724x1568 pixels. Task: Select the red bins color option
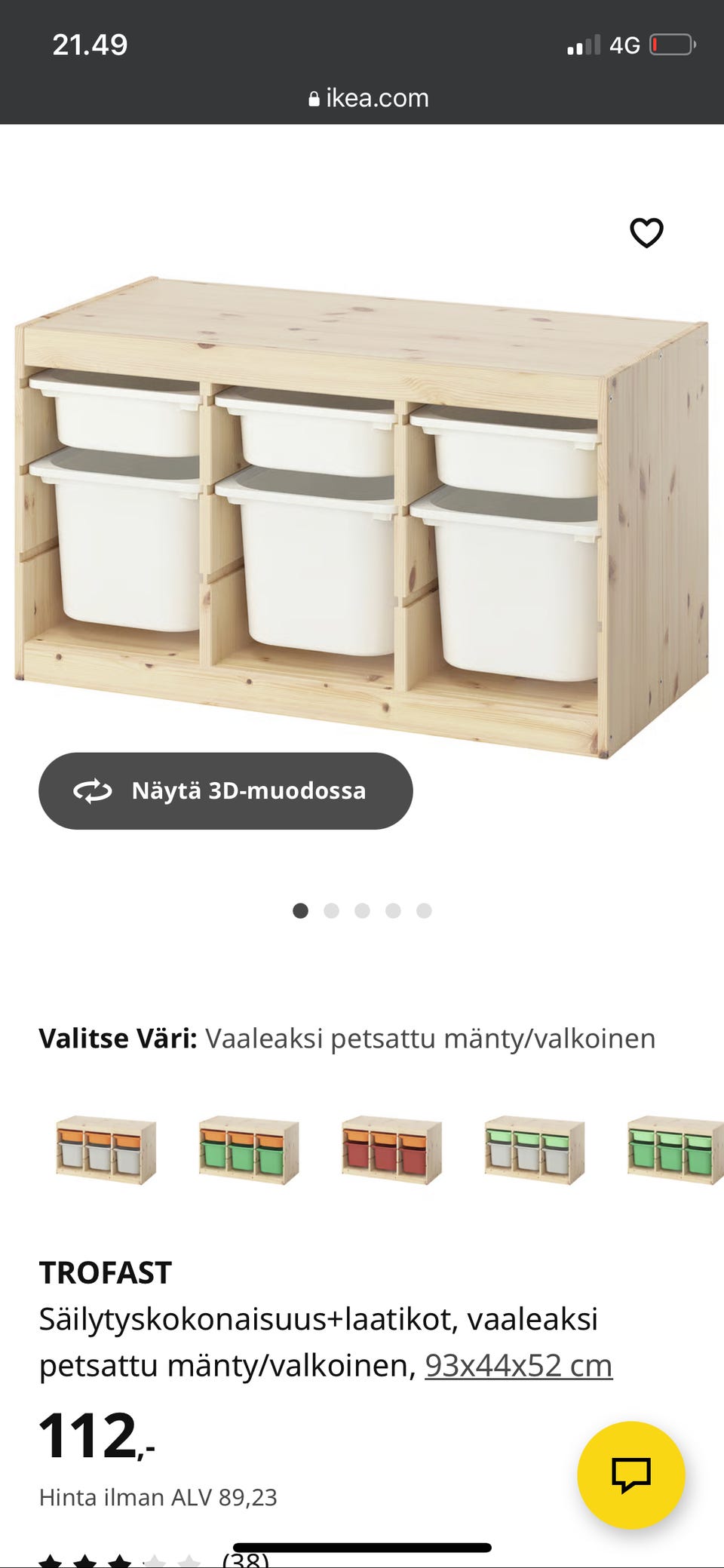click(388, 1152)
